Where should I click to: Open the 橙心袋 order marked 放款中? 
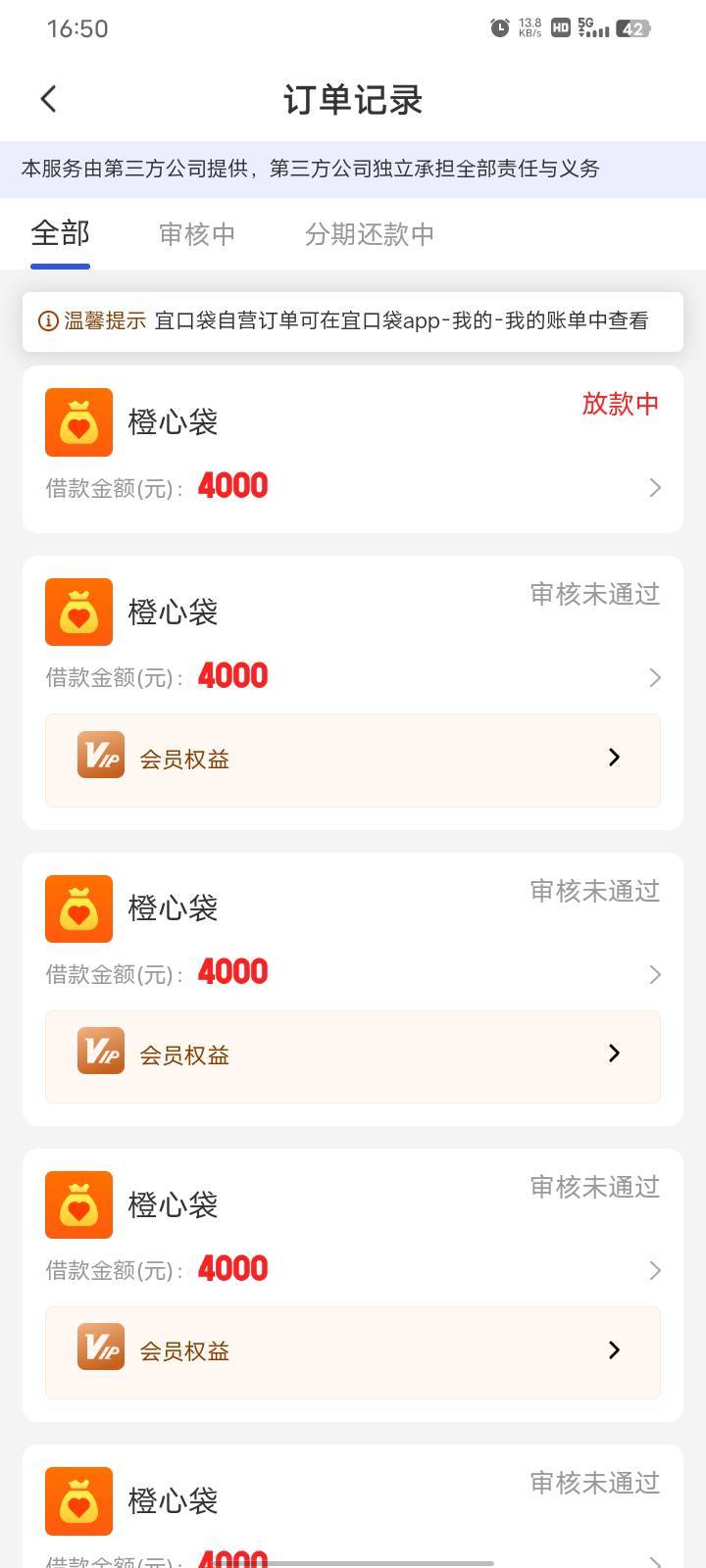(x=353, y=450)
